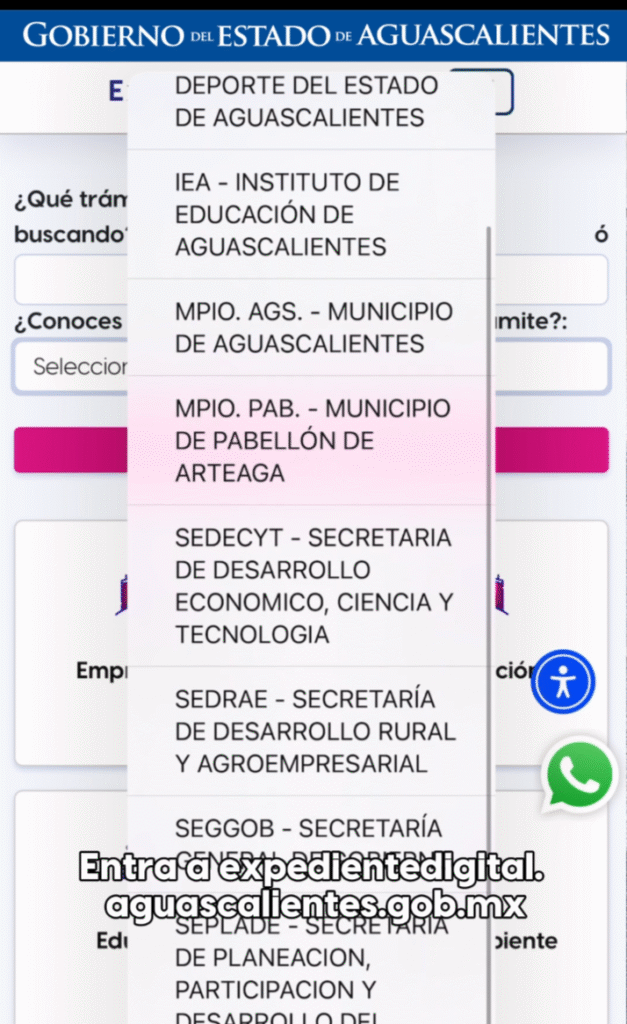Select IEA - Instituto de Educación de Aguascalientes
The height and width of the screenshot is (1024, 627).
(310, 214)
